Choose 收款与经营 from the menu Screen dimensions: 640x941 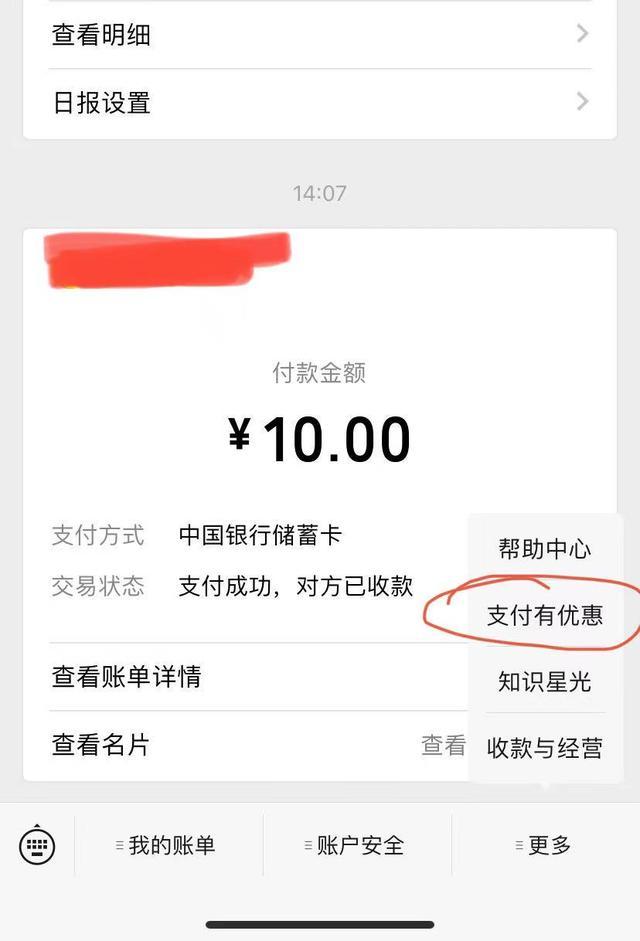pos(545,748)
